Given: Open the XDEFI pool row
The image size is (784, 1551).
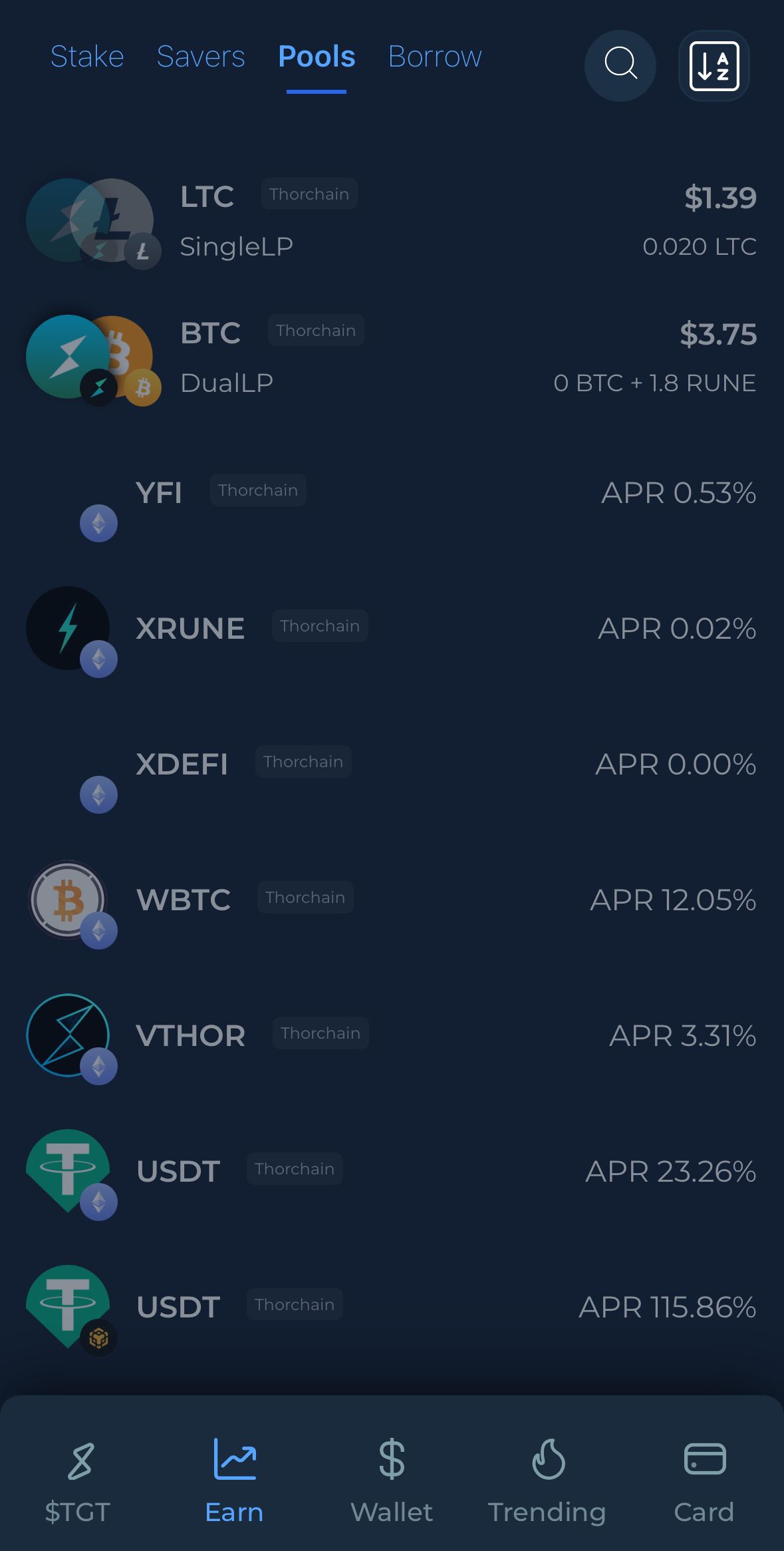Looking at the screenshot, I should 392,765.
